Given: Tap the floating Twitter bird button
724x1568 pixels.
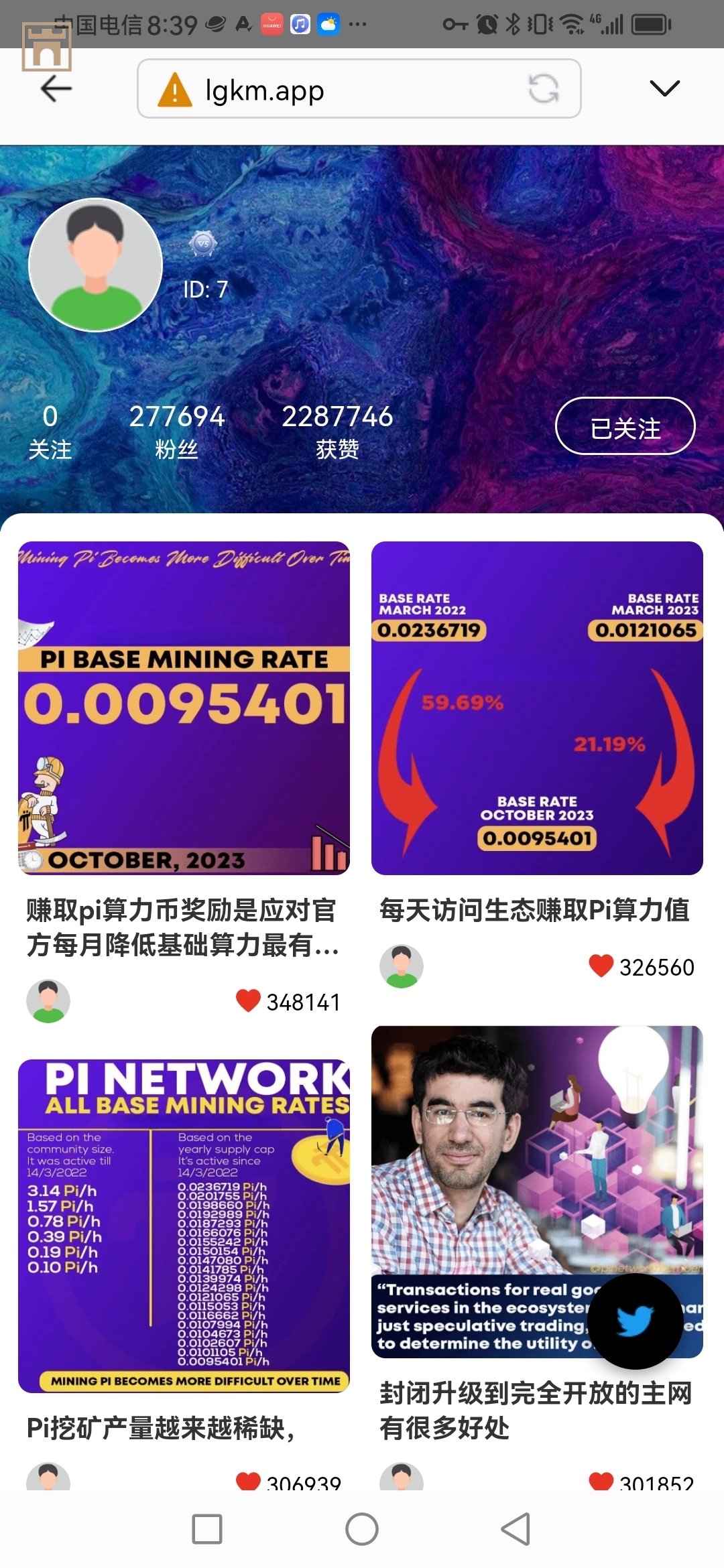Looking at the screenshot, I should tap(634, 1321).
